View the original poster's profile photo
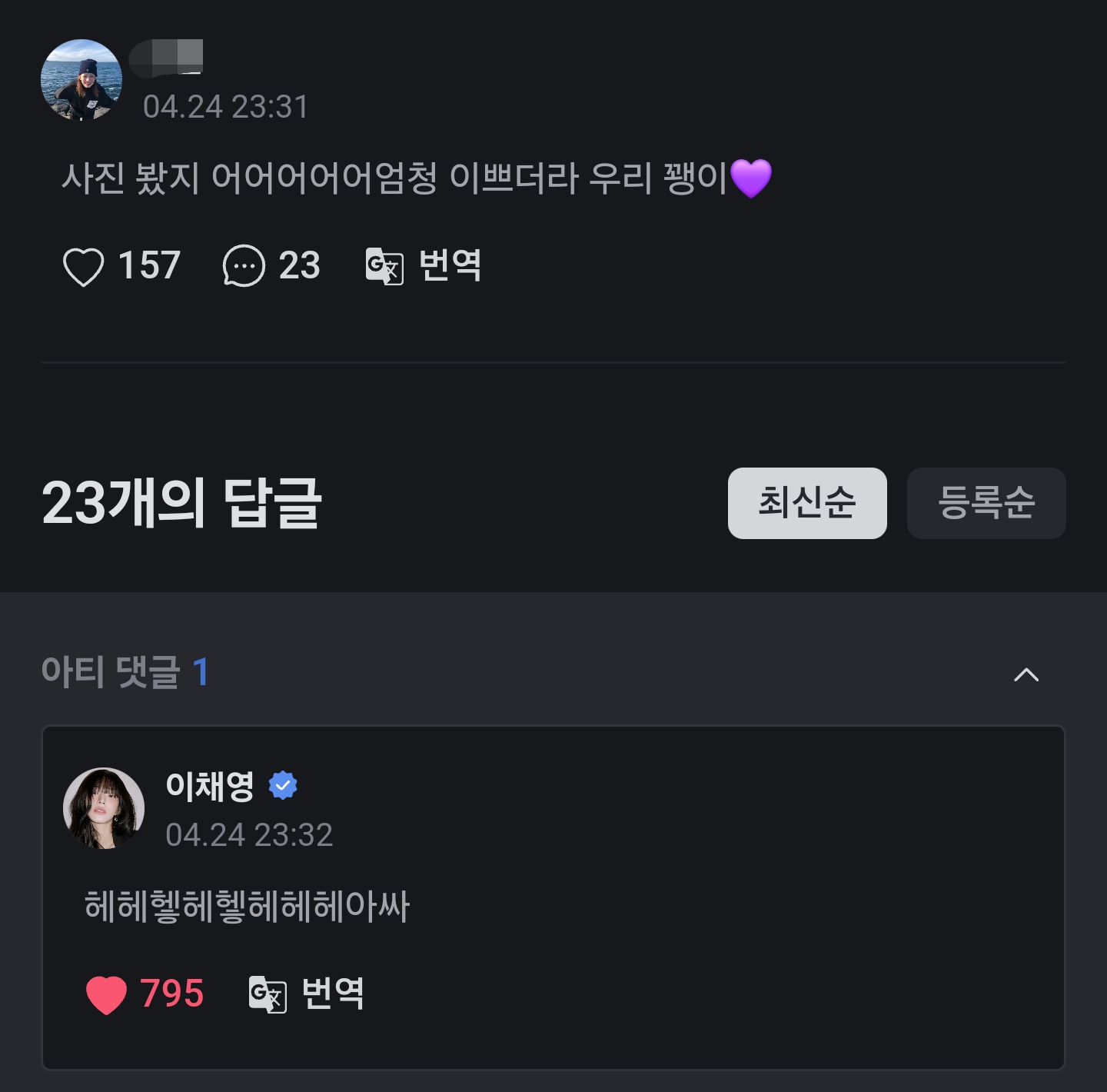Viewport: 1107px width, 1092px height. pyautogui.click(x=81, y=80)
